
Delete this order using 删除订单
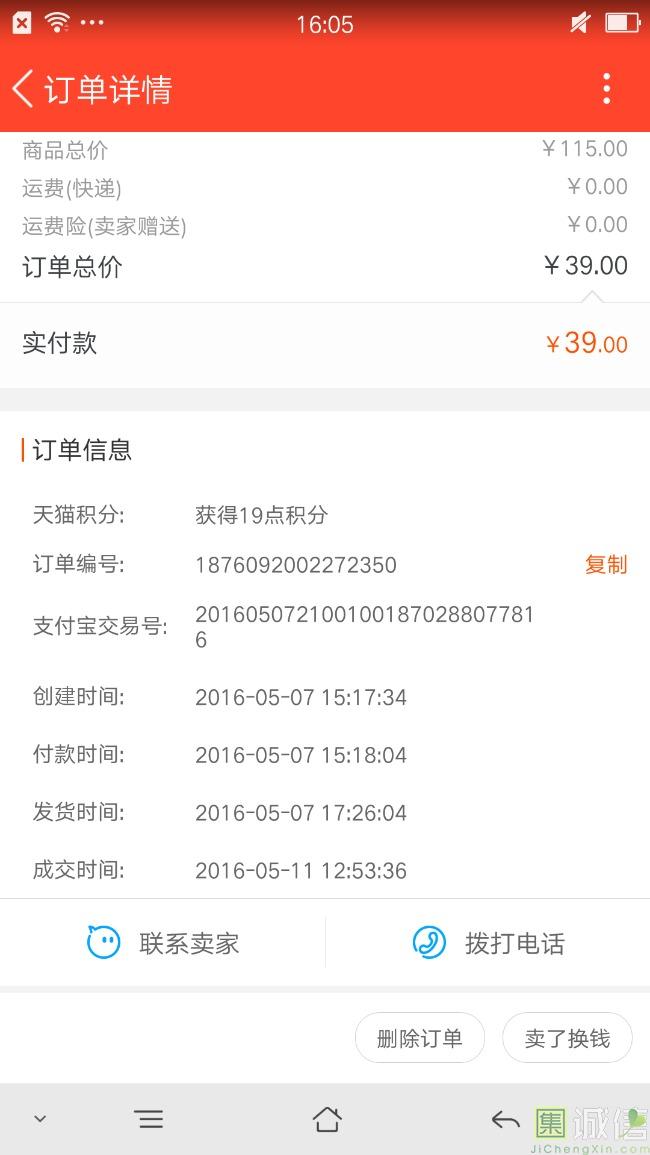click(420, 1038)
